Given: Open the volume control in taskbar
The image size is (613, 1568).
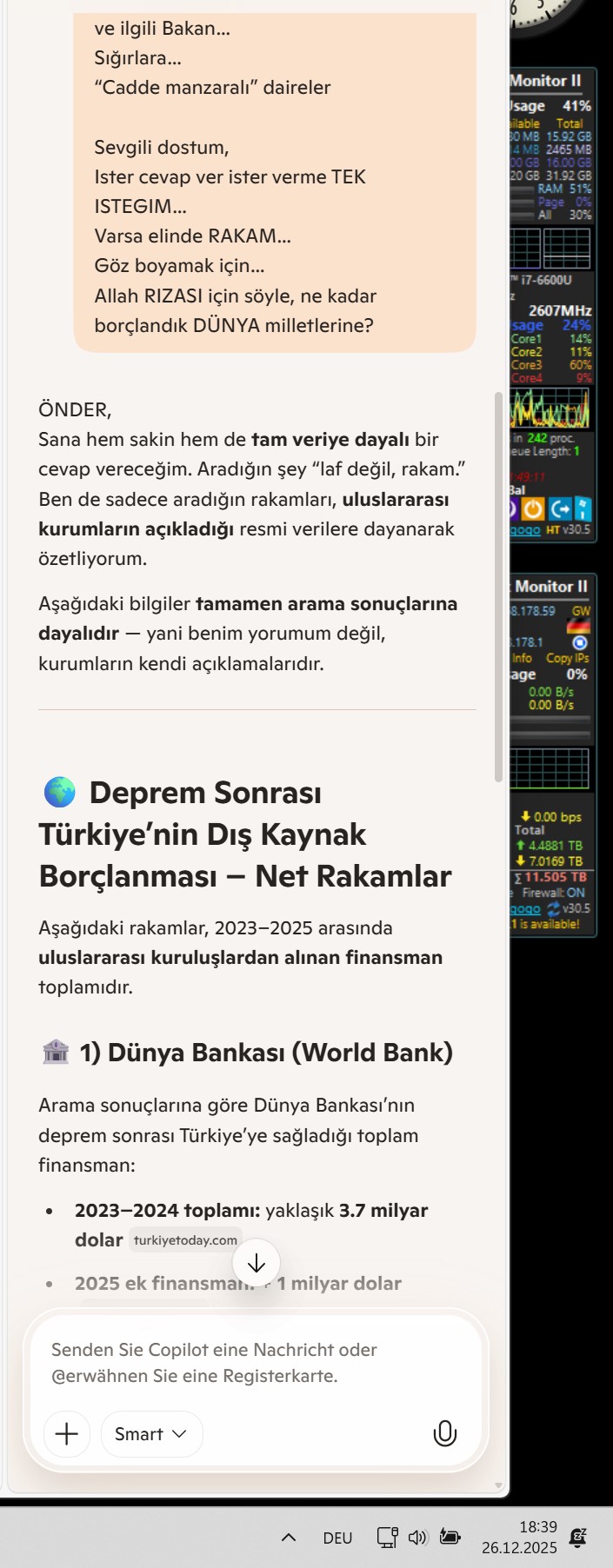Looking at the screenshot, I should (418, 1538).
